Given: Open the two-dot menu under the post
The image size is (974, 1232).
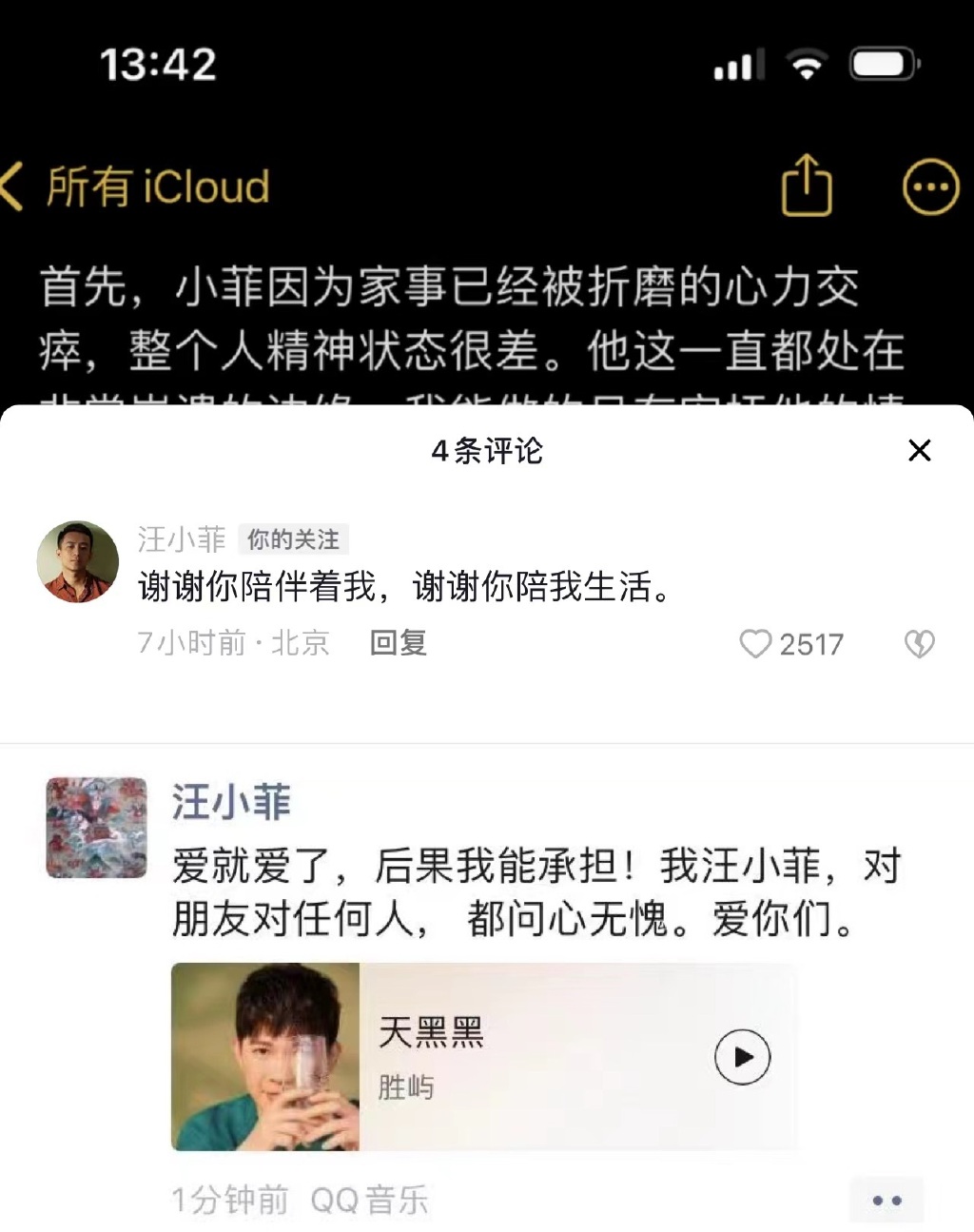Looking at the screenshot, I should (886, 1201).
